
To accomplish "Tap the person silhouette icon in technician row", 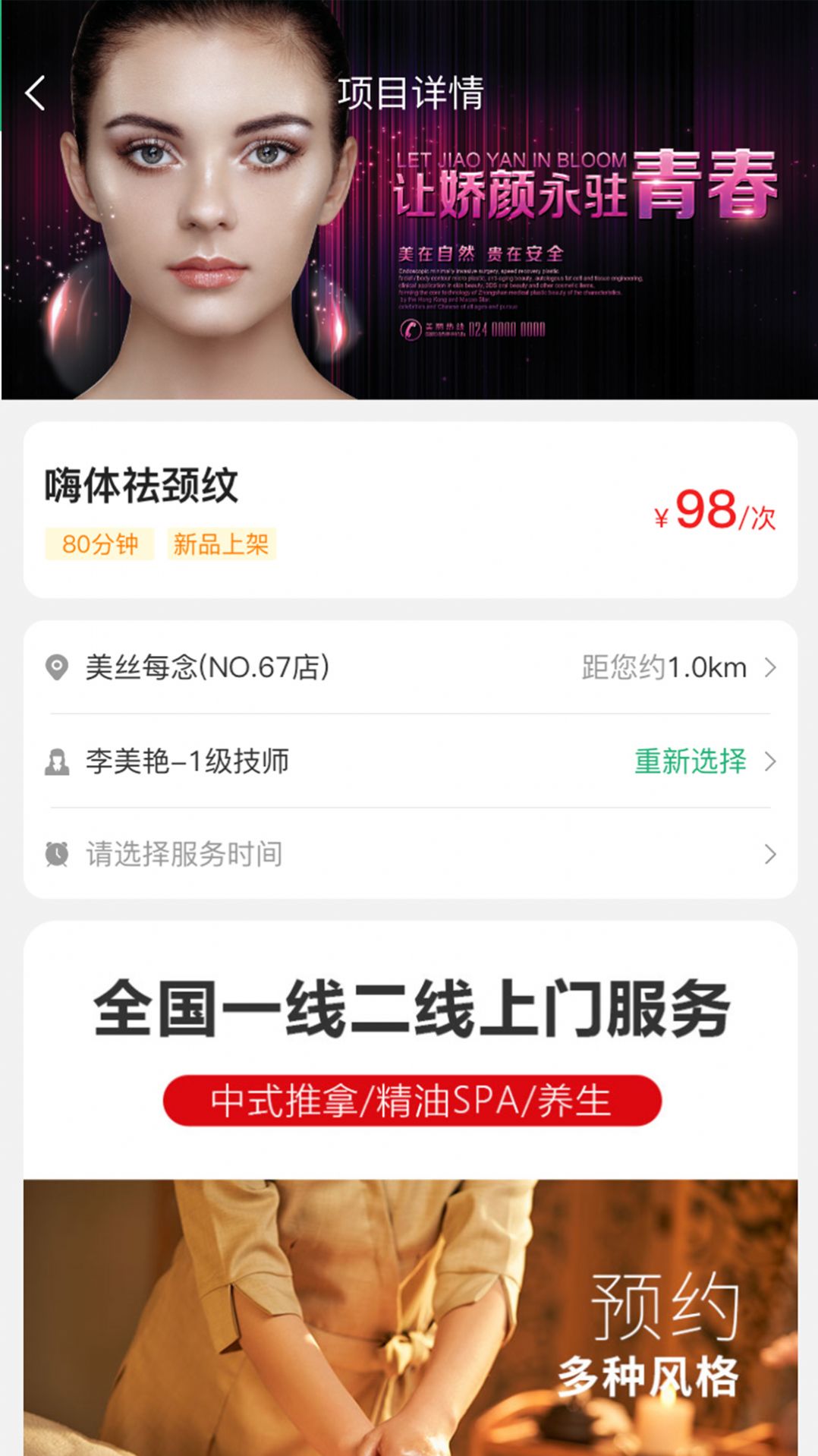I will [x=56, y=761].
